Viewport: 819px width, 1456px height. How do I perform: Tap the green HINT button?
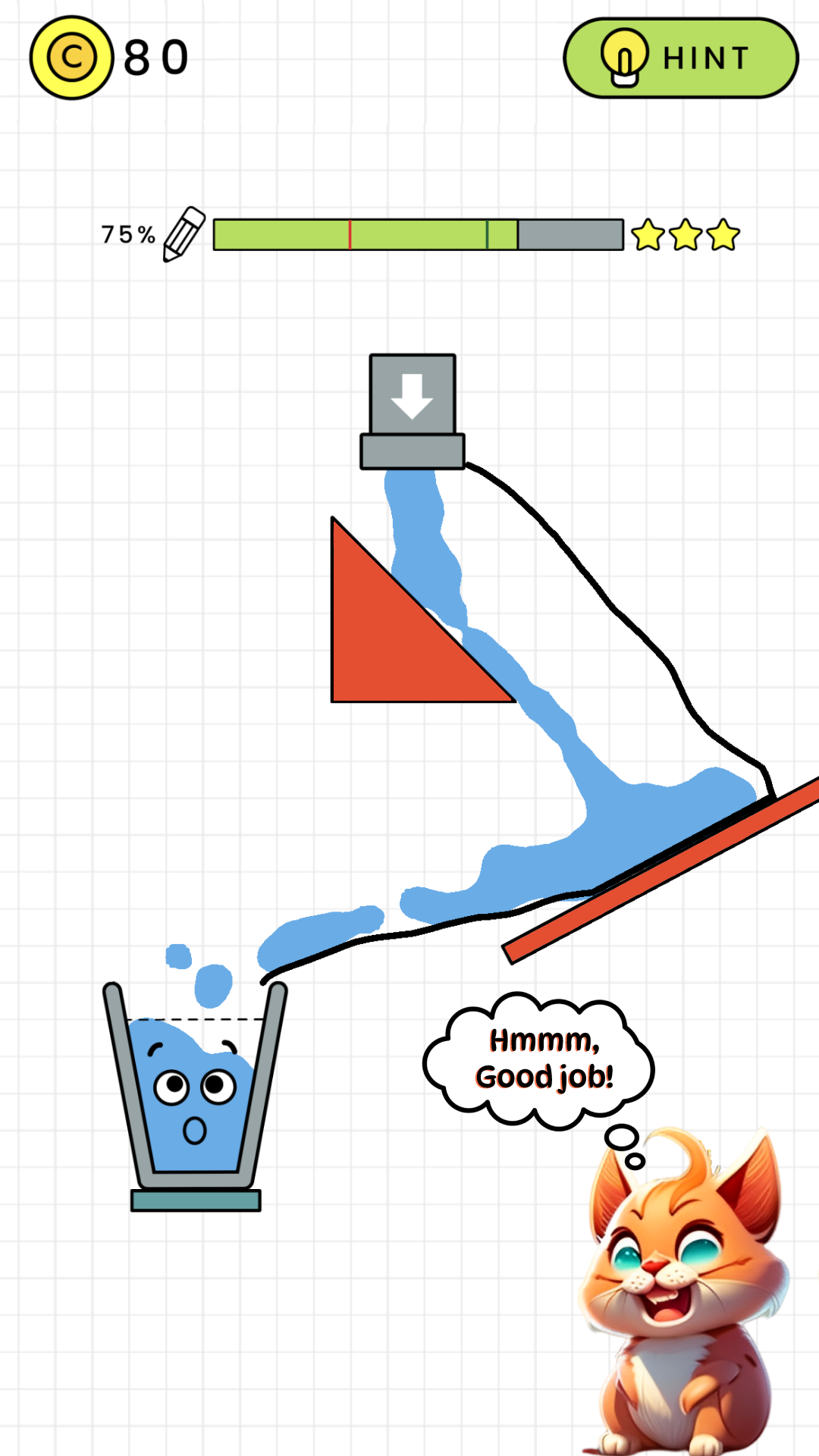click(x=681, y=58)
